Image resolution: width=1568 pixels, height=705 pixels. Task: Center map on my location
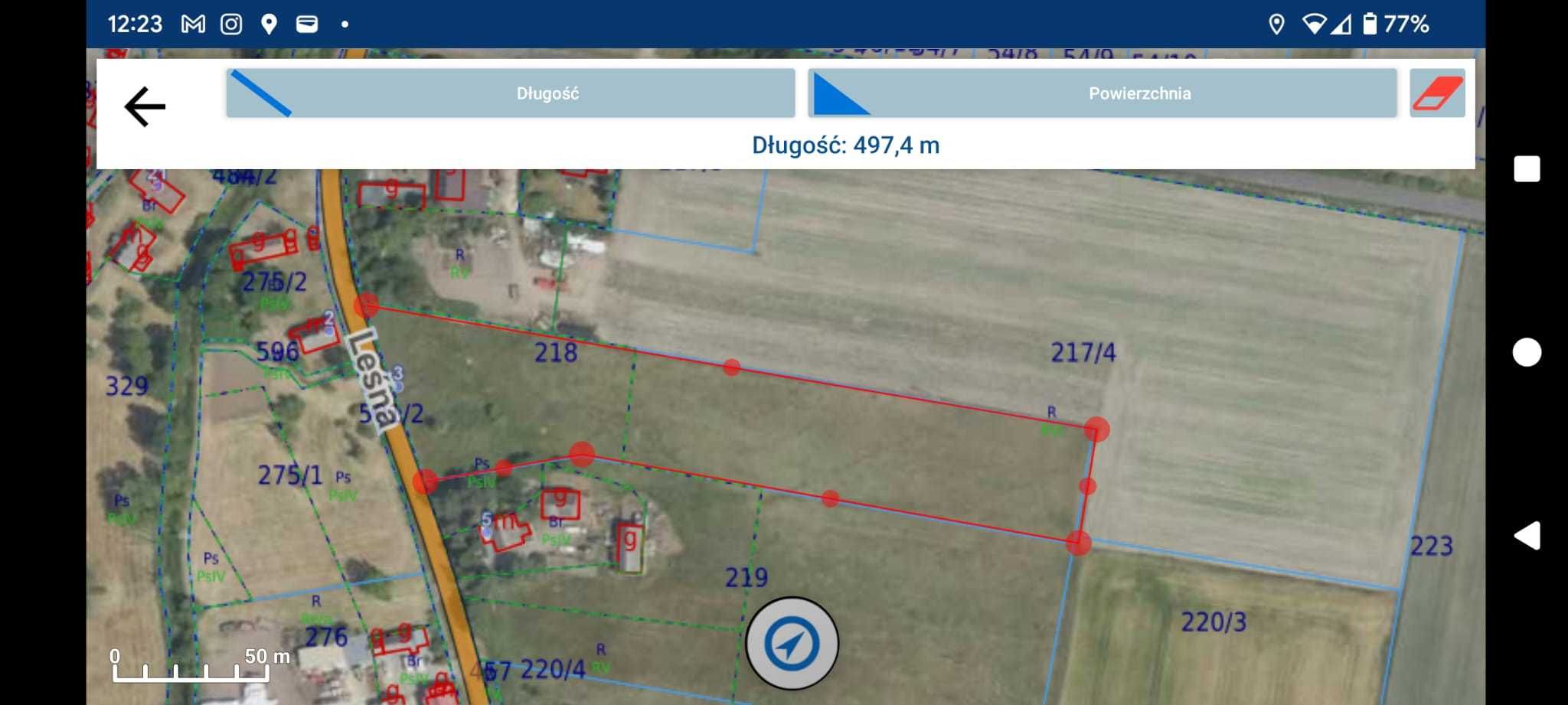click(x=792, y=645)
